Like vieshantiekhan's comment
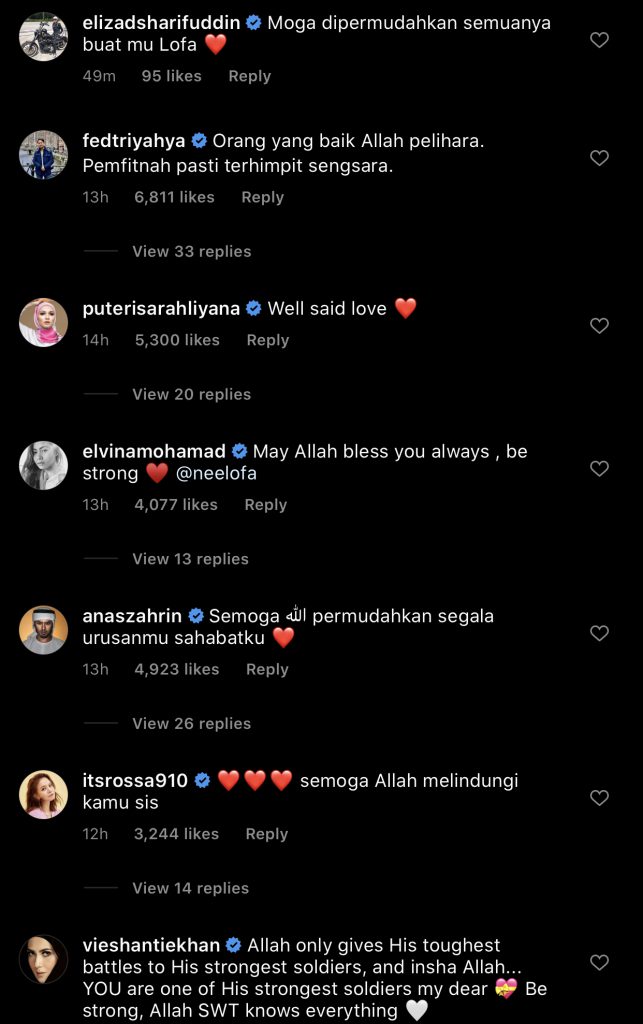 pyautogui.click(x=599, y=962)
